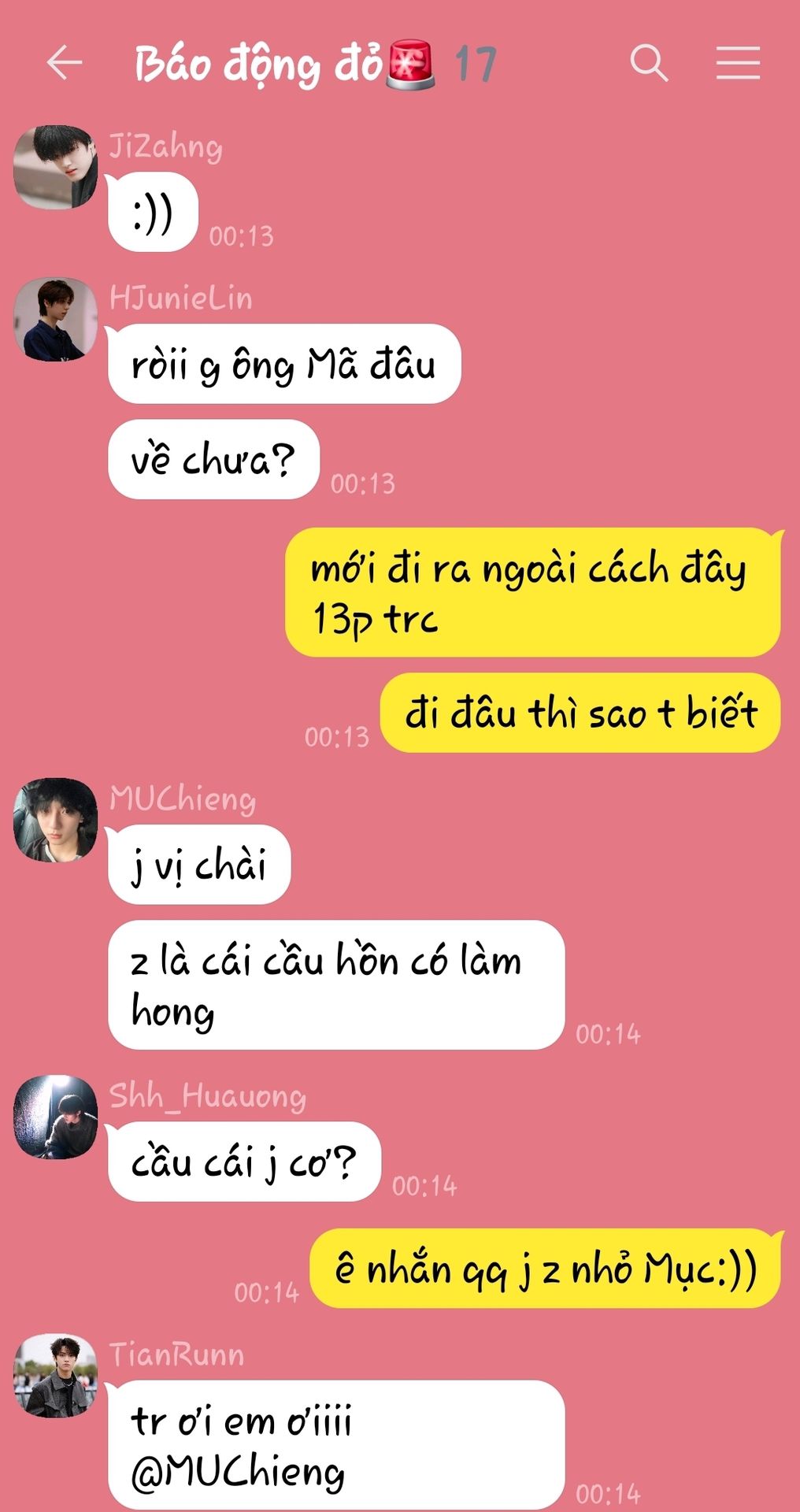Viewport: 800px width, 1512px height.
Task: Open Shh_Huauong's profile picture
Action: [55, 1117]
